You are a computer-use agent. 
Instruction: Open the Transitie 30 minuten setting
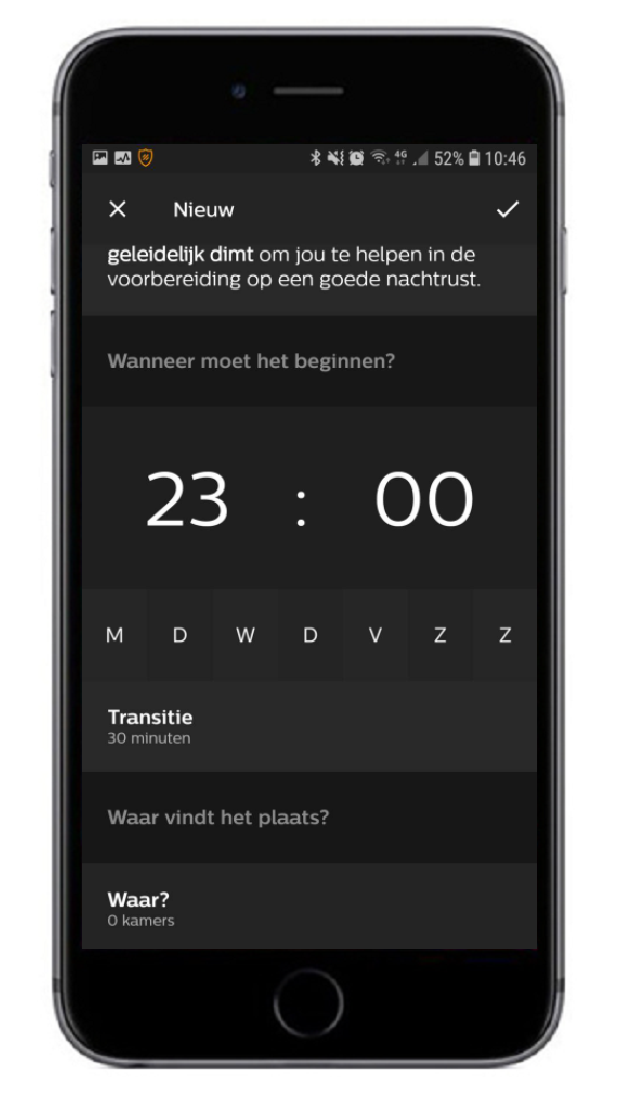pyautogui.click(x=309, y=726)
